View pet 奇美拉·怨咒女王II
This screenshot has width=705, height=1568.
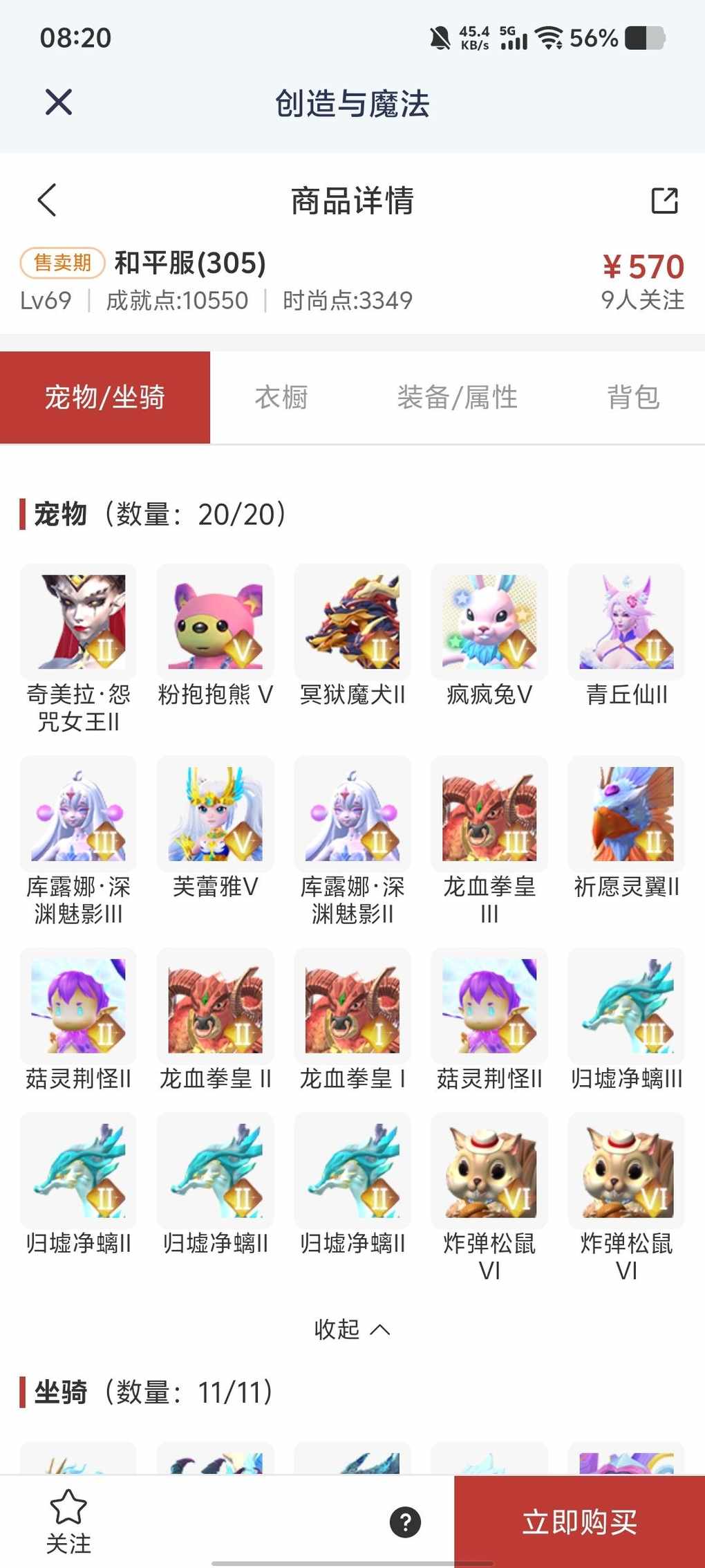[78, 622]
